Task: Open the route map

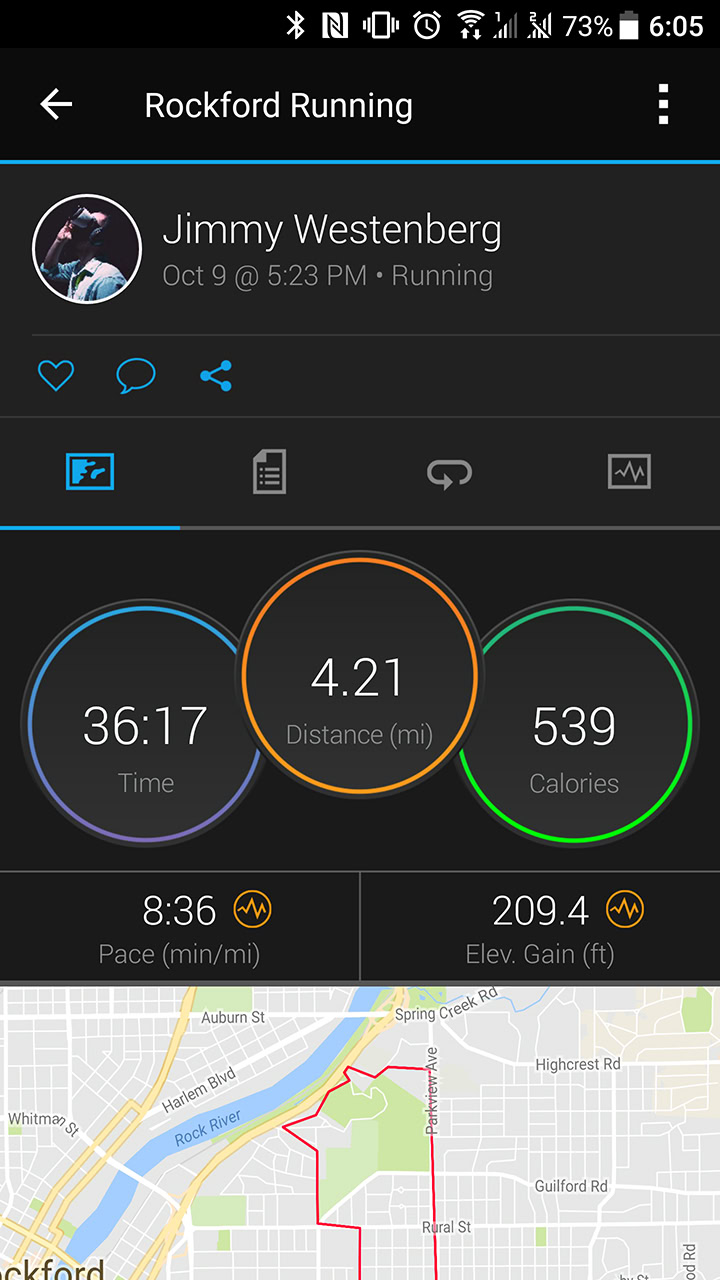Action: point(360,1132)
